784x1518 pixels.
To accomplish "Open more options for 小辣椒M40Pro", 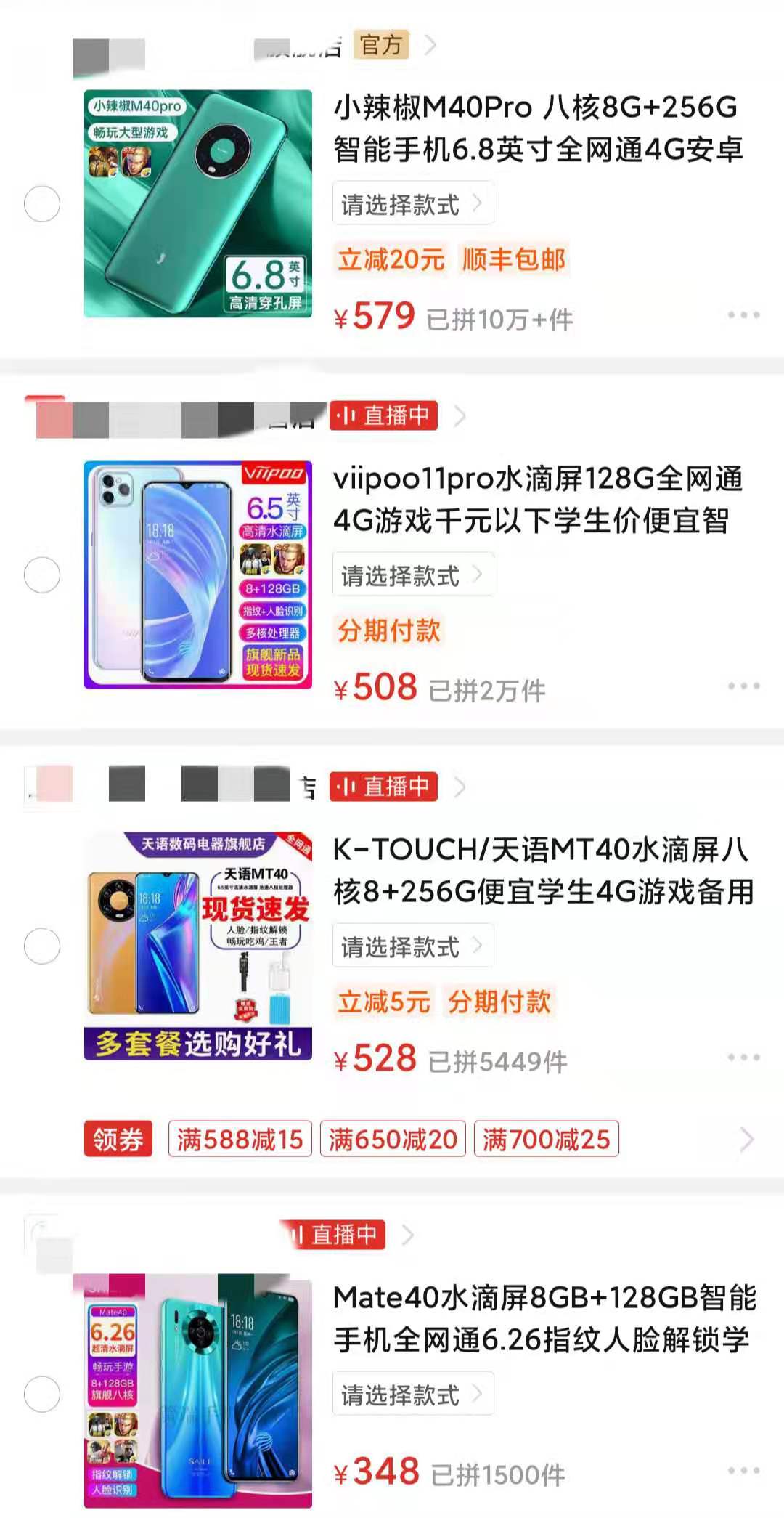I will pos(743,315).
